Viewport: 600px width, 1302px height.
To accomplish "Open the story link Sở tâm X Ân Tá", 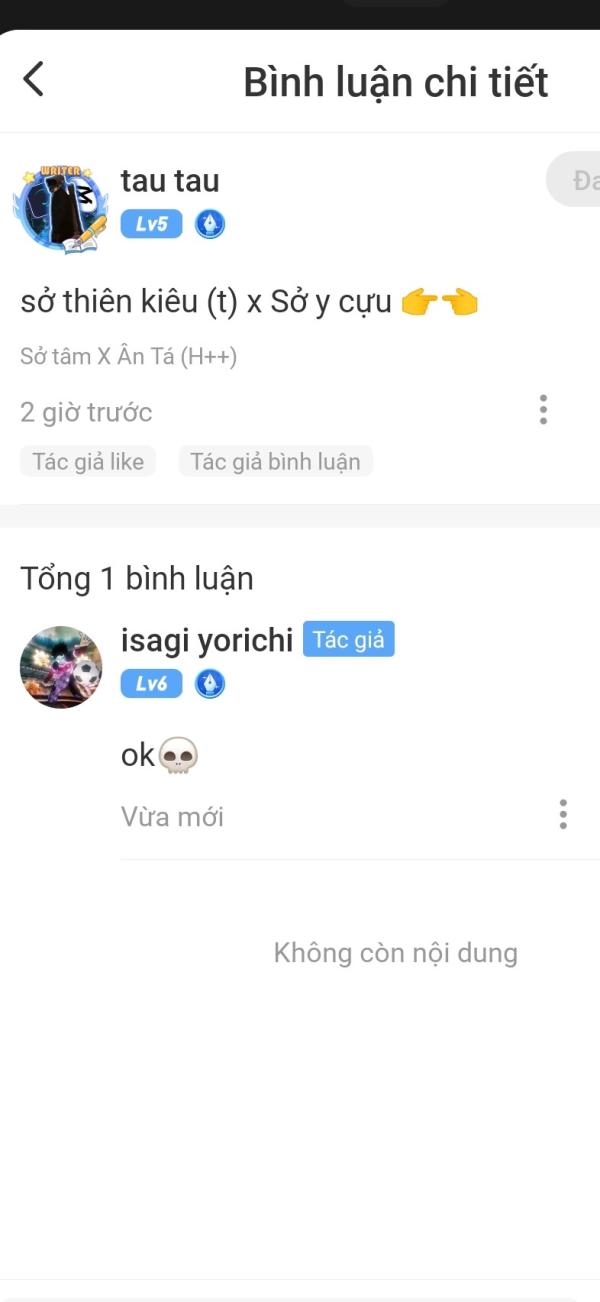I will 128,357.
